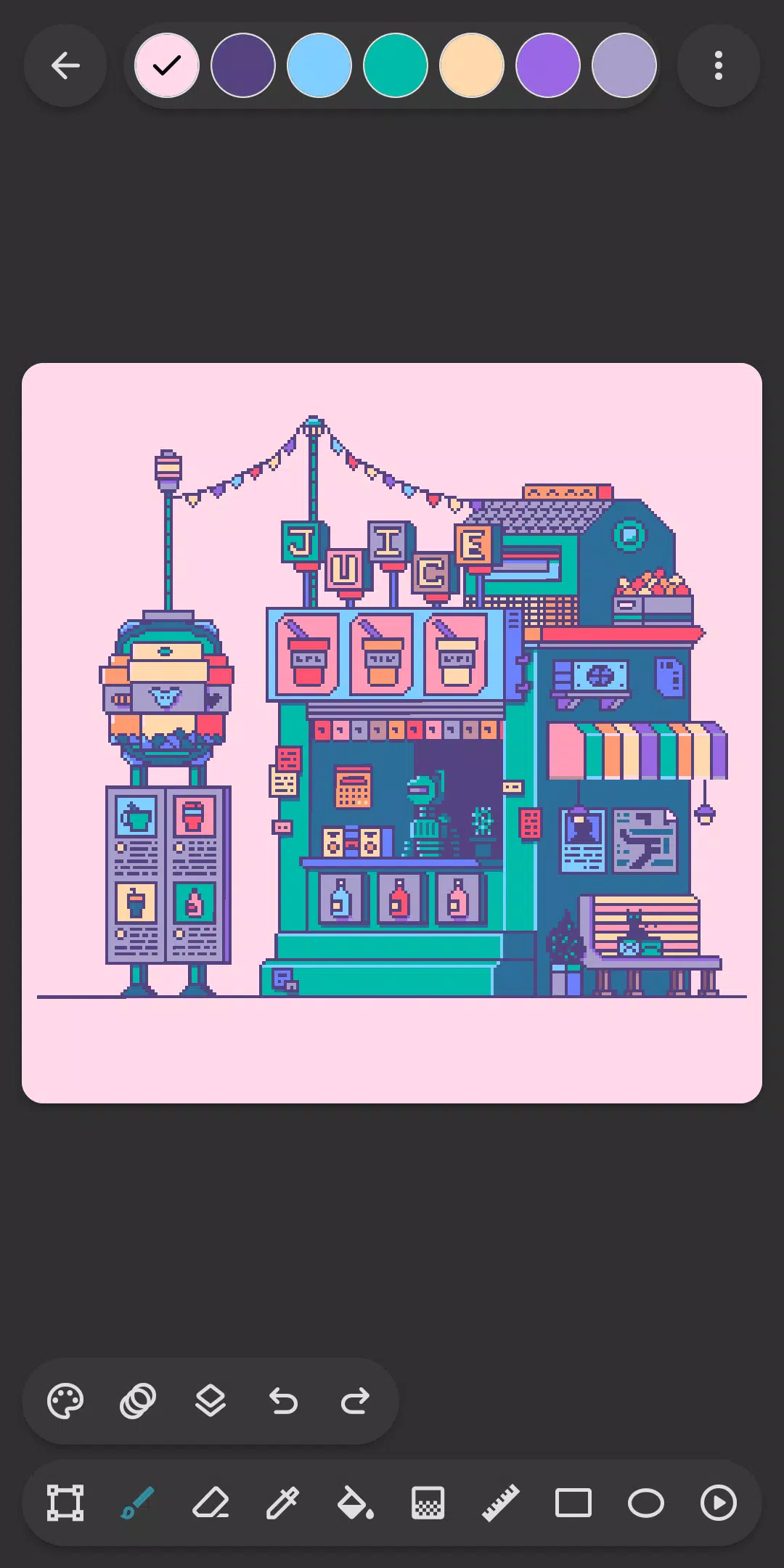Select the dark purple color swatch

click(243, 65)
